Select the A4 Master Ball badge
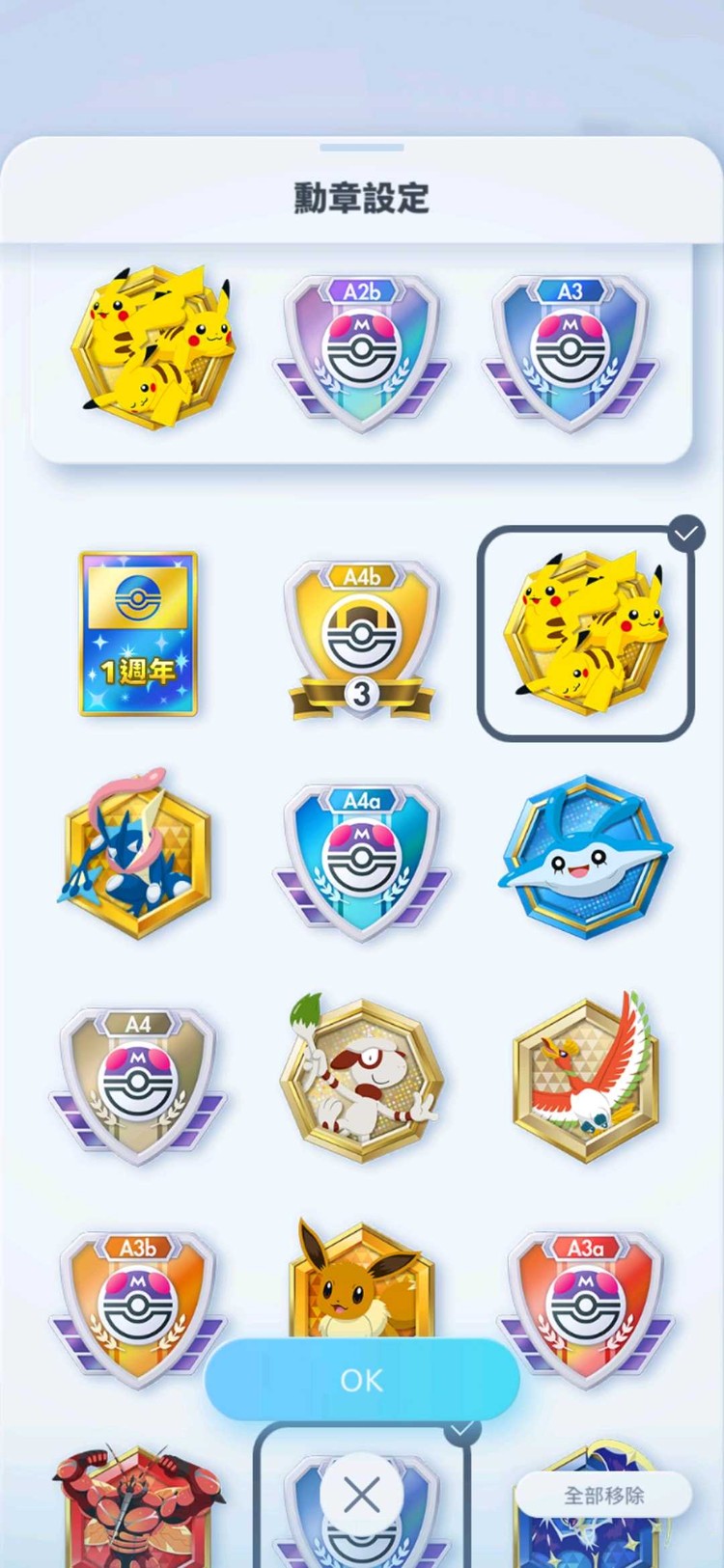 [x=138, y=1083]
